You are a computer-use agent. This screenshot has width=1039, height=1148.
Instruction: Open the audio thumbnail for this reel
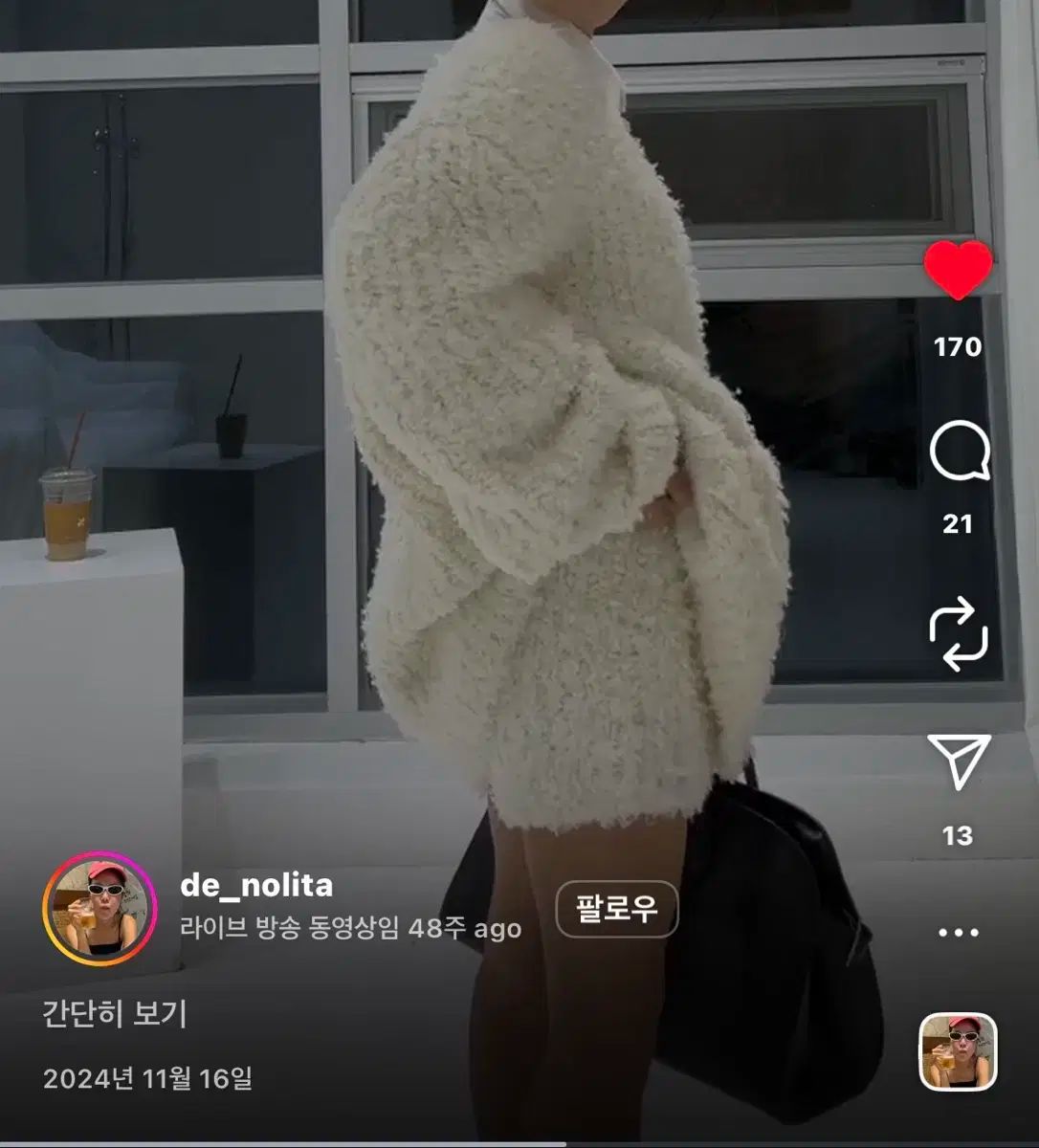(958, 1052)
